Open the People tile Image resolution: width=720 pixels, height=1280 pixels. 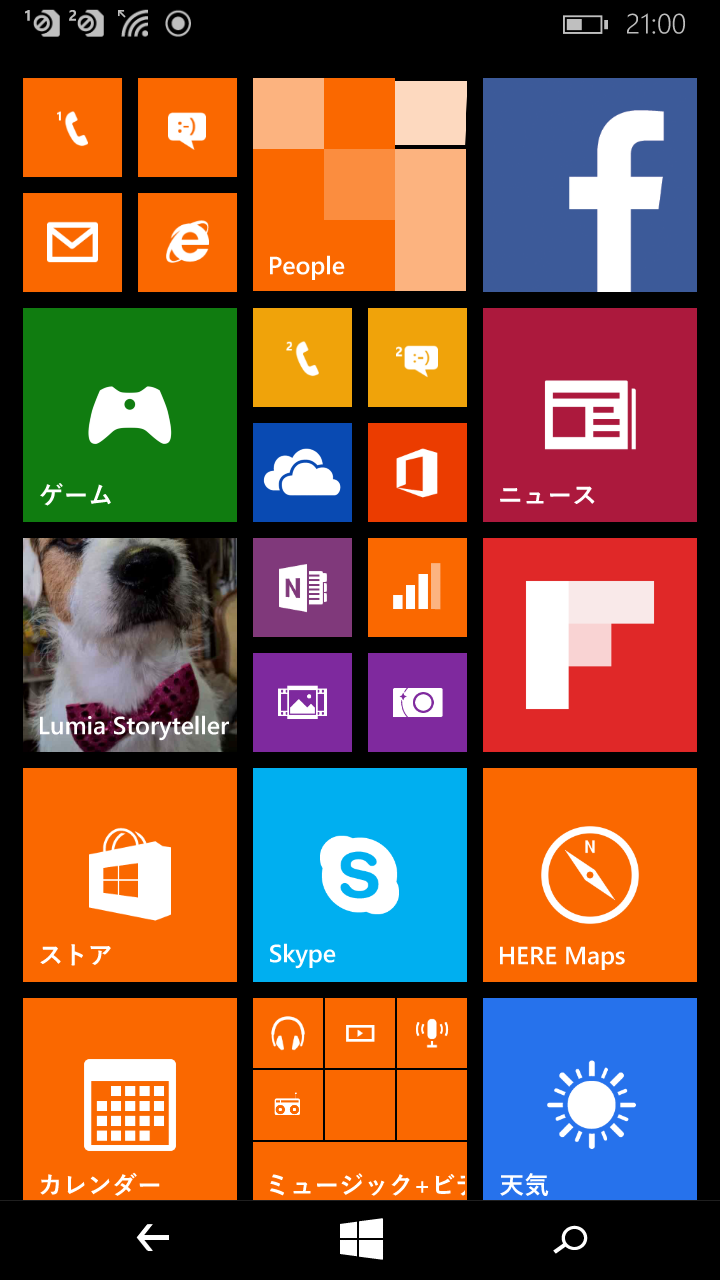359,185
